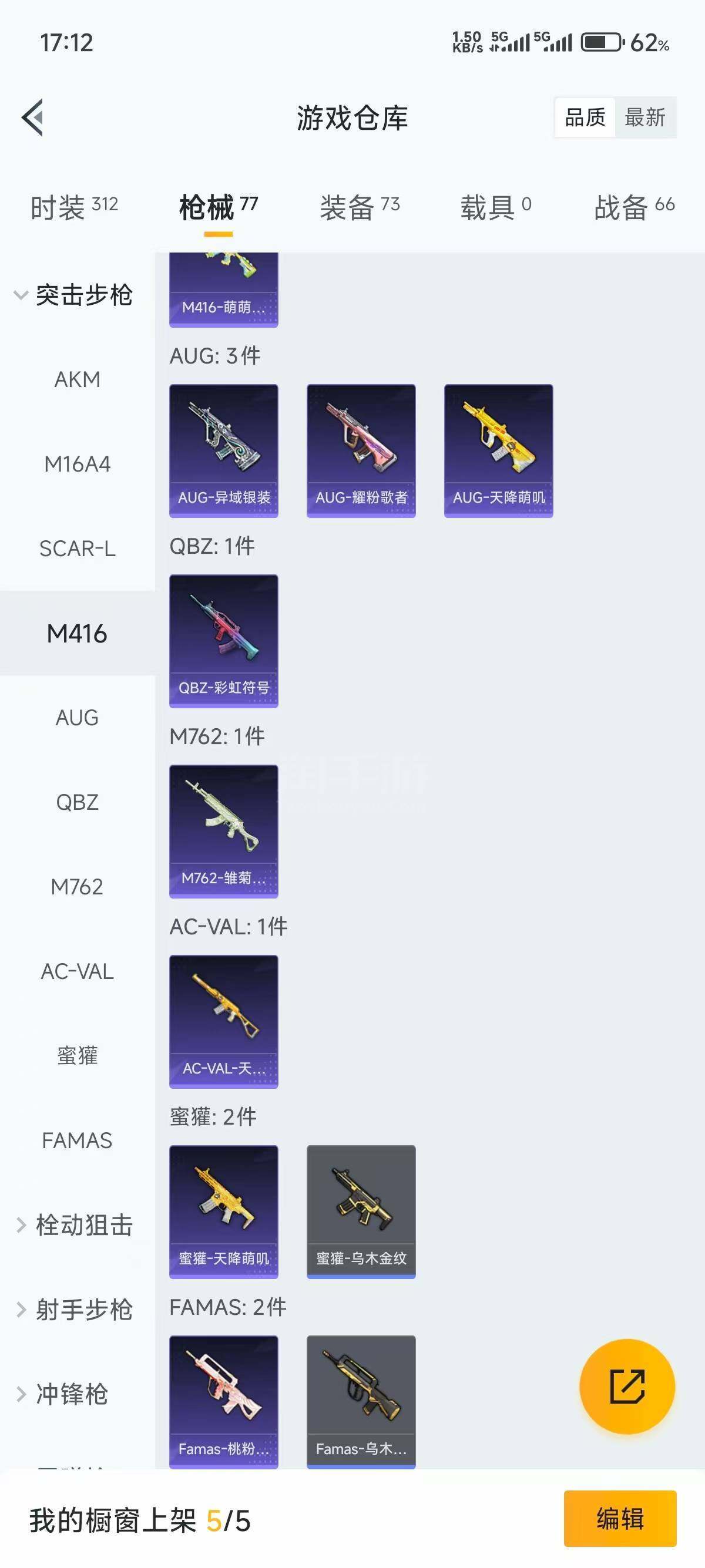Select AKM in the sidebar
This screenshot has width=705, height=1568.
(78, 380)
